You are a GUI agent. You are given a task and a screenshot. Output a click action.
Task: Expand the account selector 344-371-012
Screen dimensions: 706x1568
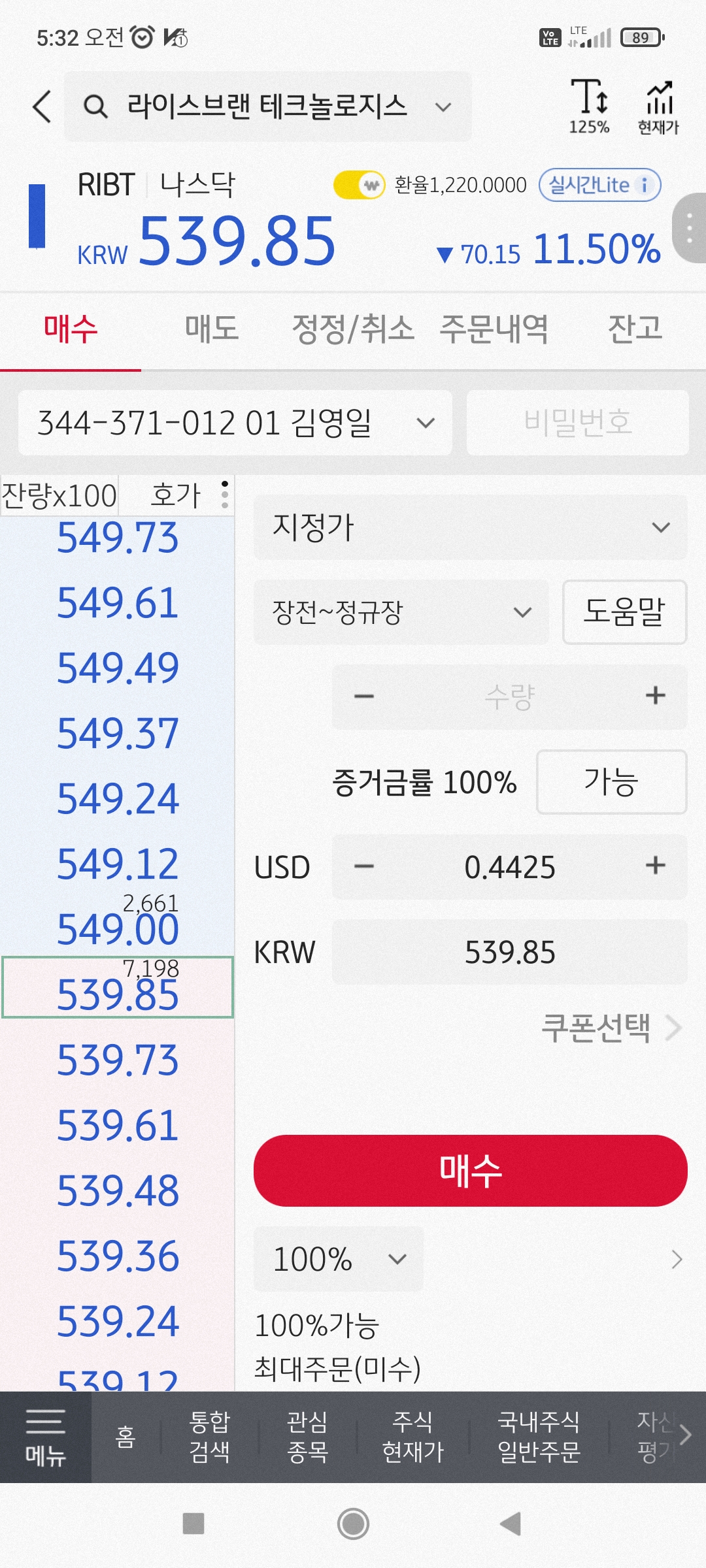(x=235, y=423)
